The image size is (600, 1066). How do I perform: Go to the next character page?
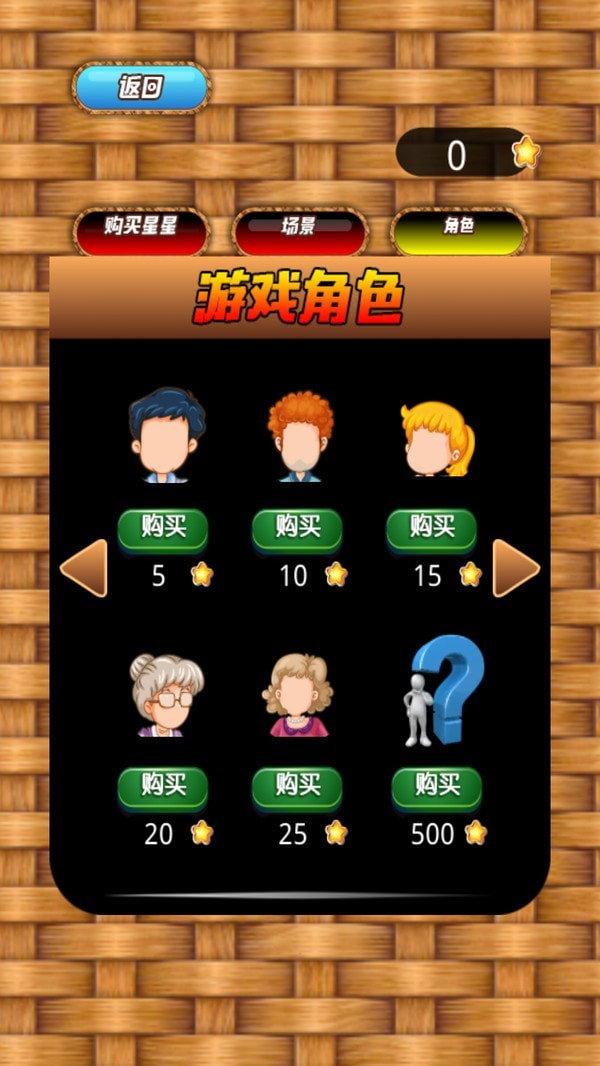pyautogui.click(x=516, y=568)
